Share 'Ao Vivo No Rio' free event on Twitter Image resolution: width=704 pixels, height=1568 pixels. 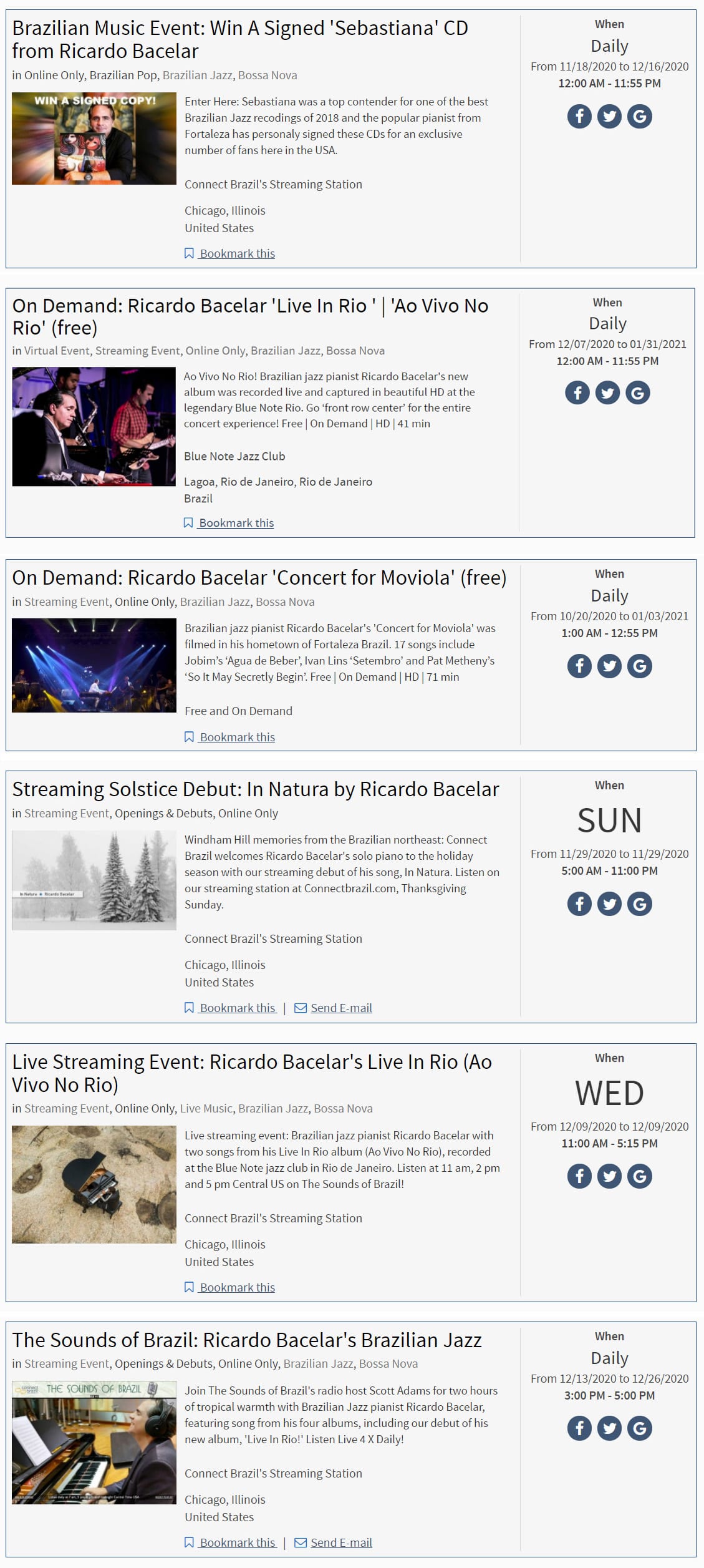pyautogui.click(x=607, y=392)
